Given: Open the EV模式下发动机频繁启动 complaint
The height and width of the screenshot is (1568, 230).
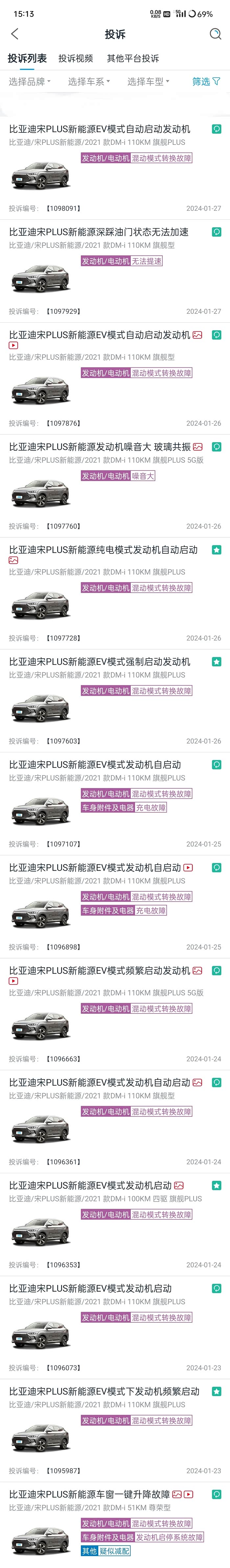Looking at the screenshot, I should pos(115,1430).
